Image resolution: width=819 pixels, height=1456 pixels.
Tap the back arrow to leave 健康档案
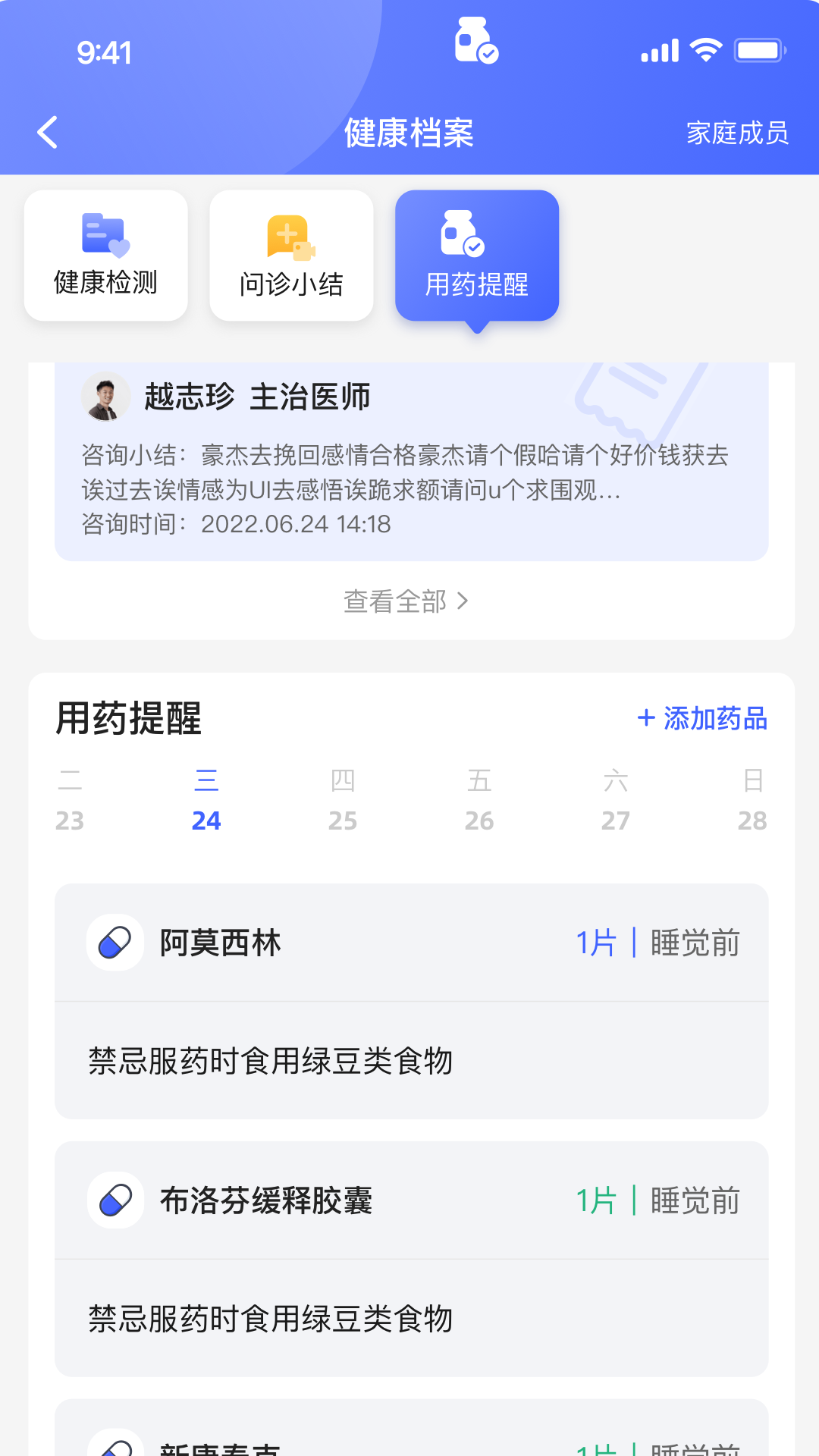(47, 131)
